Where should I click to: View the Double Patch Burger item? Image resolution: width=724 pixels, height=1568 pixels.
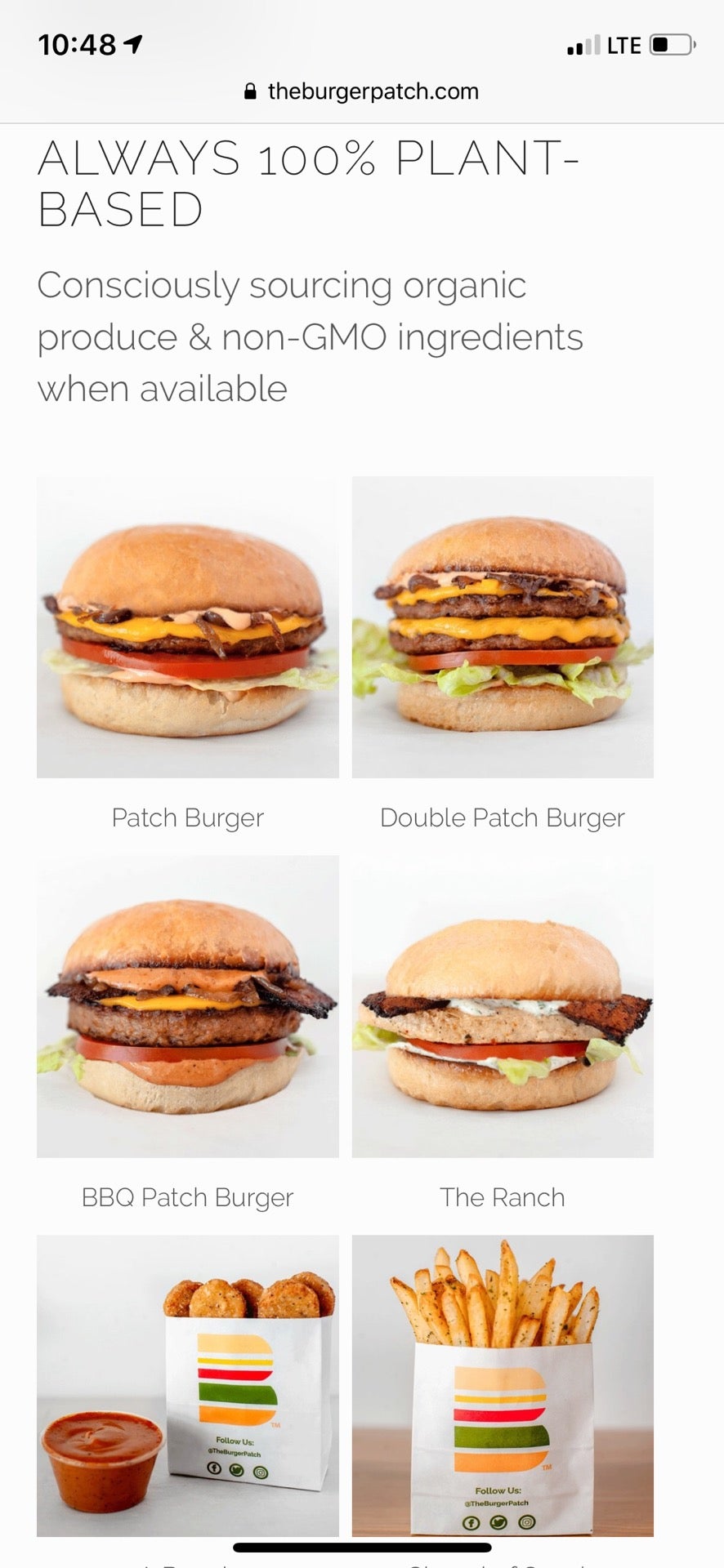pyautogui.click(x=503, y=627)
